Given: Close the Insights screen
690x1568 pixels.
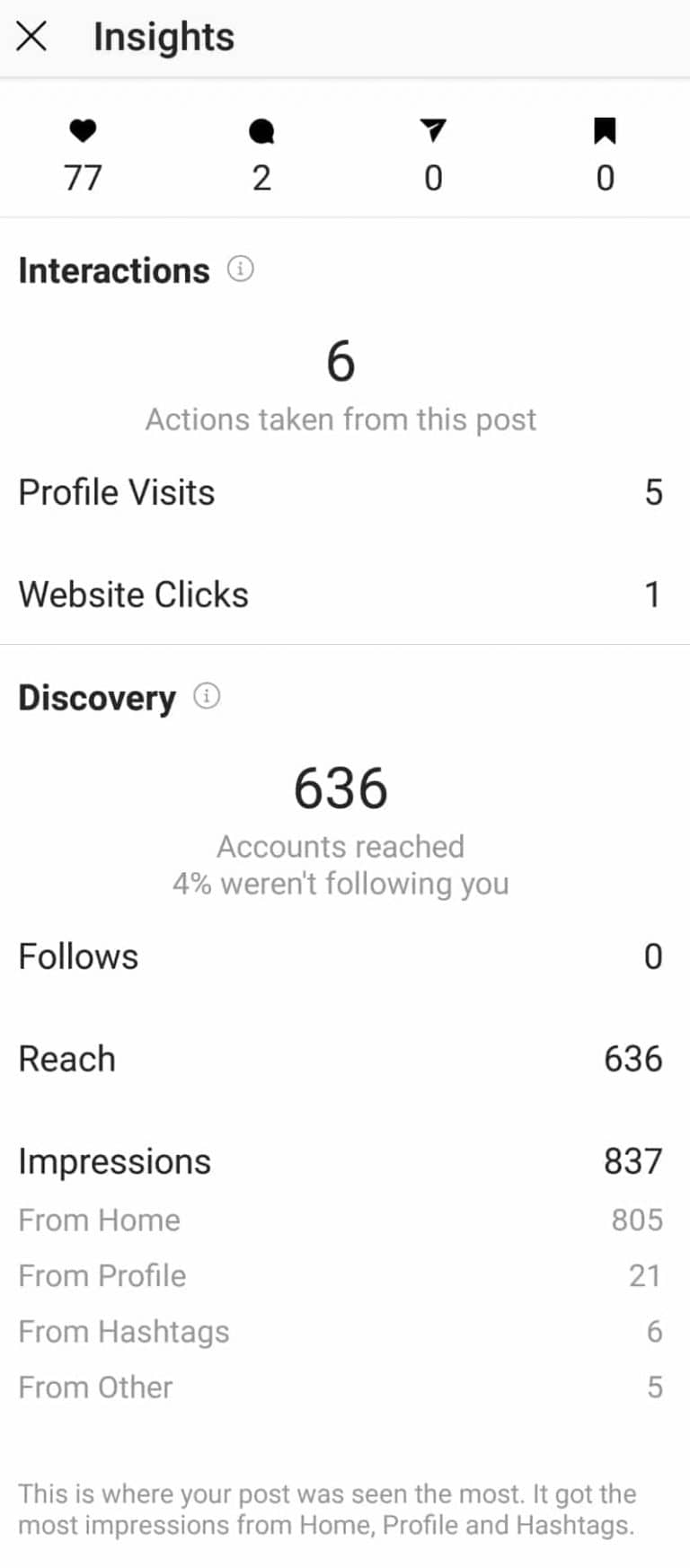Looking at the screenshot, I should 31,38.
